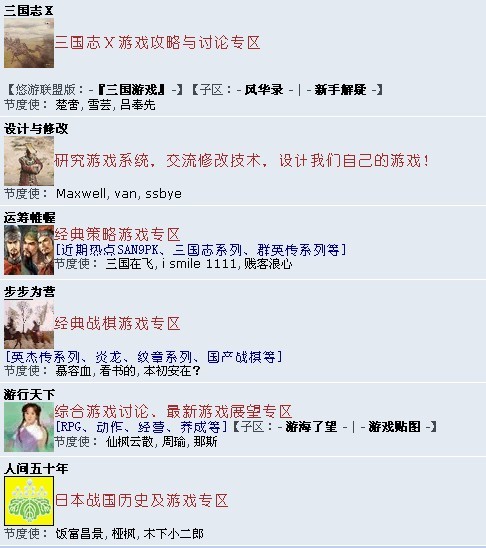This screenshot has width=486, height=548.
Task: Enter the 运筹帷幄 strategy games forum
Action: (x=30, y=218)
